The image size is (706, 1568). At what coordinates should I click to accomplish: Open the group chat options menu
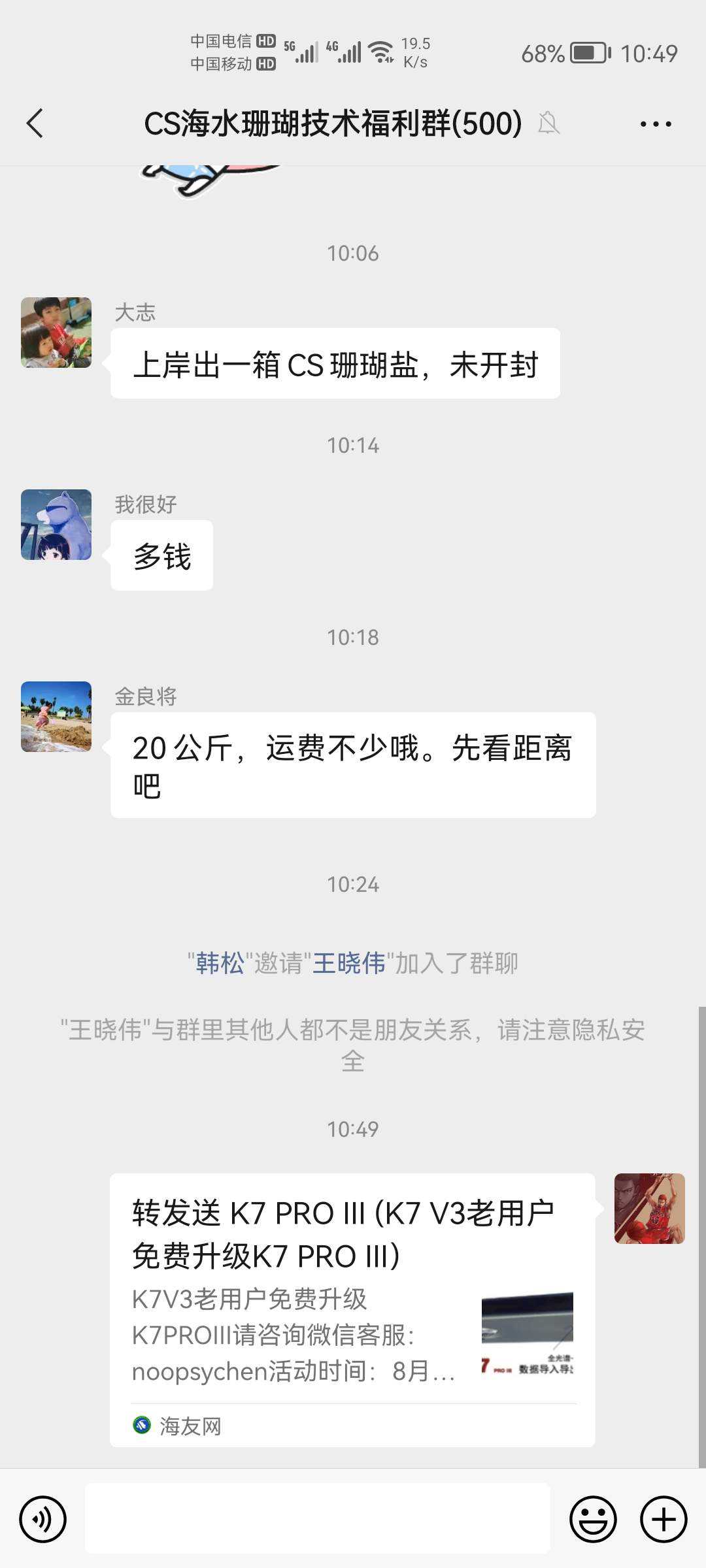pyautogui.click(x=656, y=123)
